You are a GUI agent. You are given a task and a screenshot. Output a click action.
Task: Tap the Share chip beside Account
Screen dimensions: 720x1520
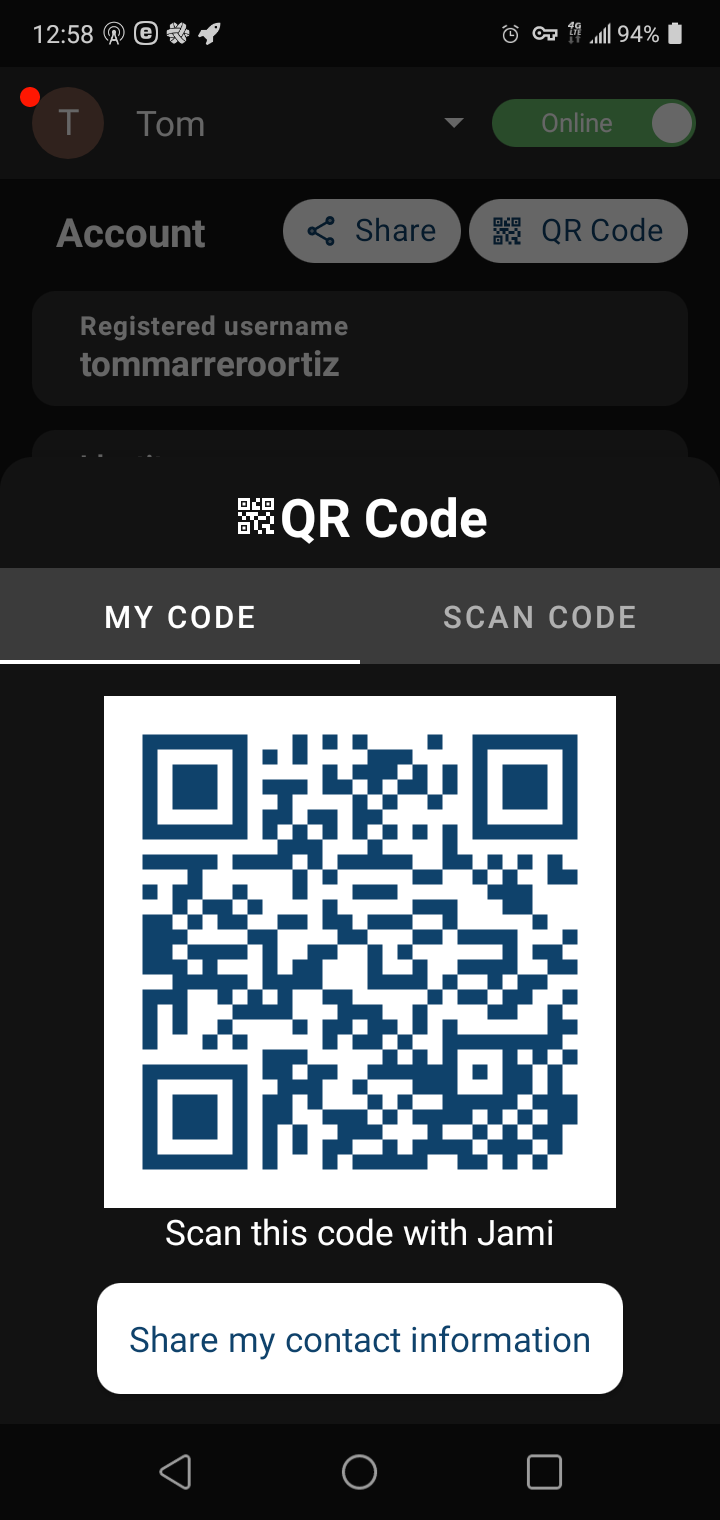point(372,231)
